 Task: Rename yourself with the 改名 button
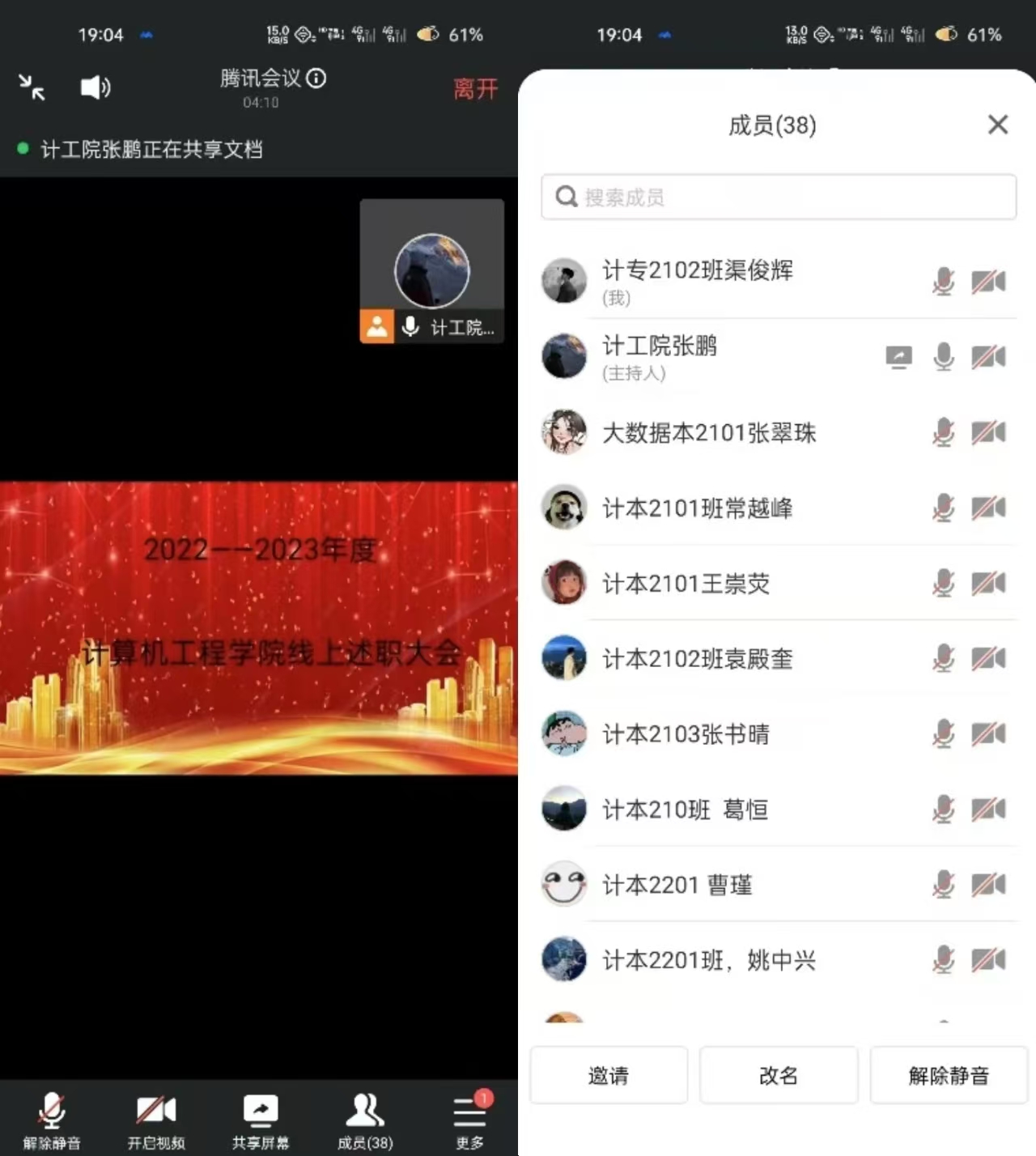778,1075
